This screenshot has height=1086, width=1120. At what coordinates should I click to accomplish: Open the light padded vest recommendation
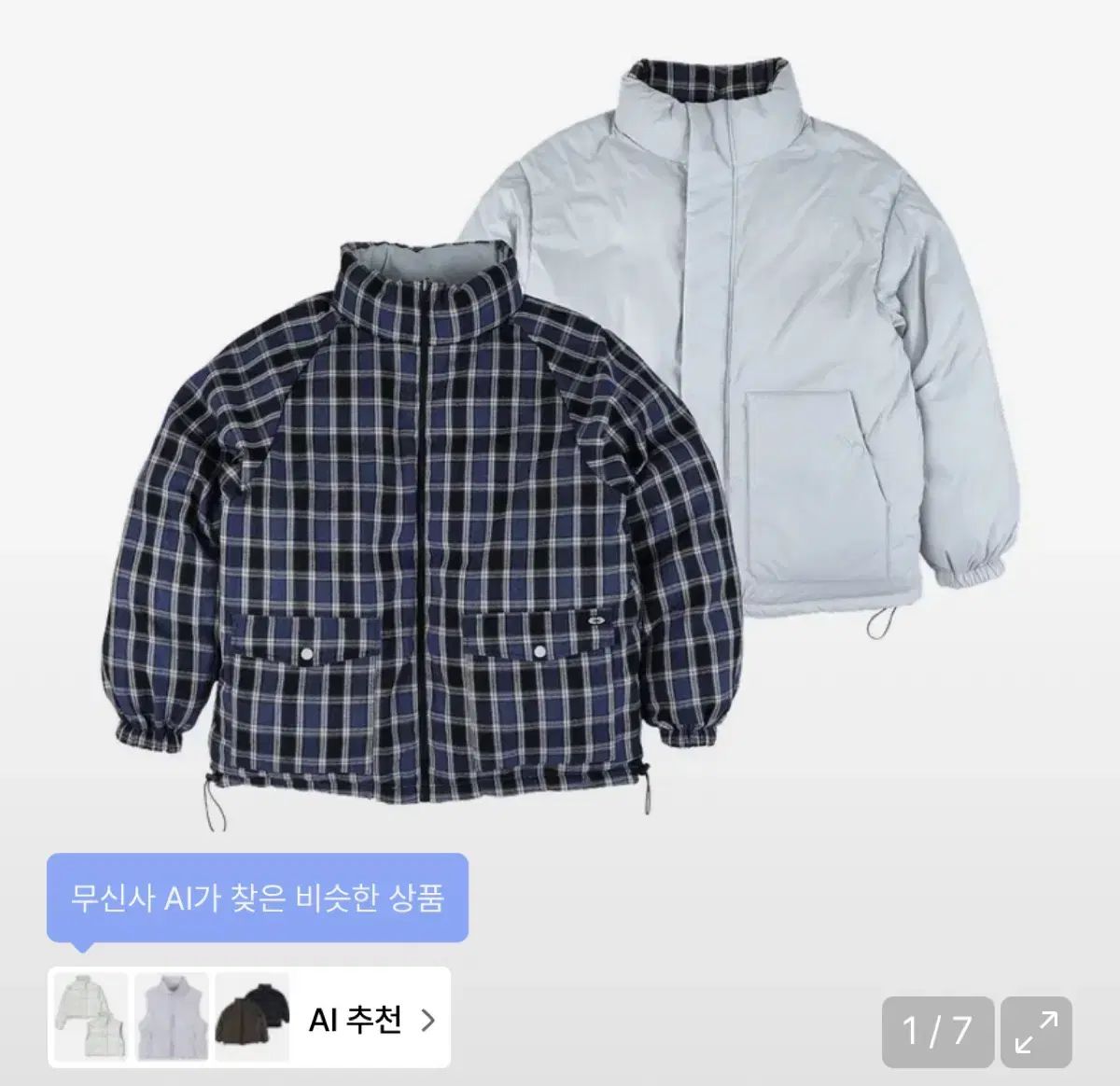point(172,1017)
